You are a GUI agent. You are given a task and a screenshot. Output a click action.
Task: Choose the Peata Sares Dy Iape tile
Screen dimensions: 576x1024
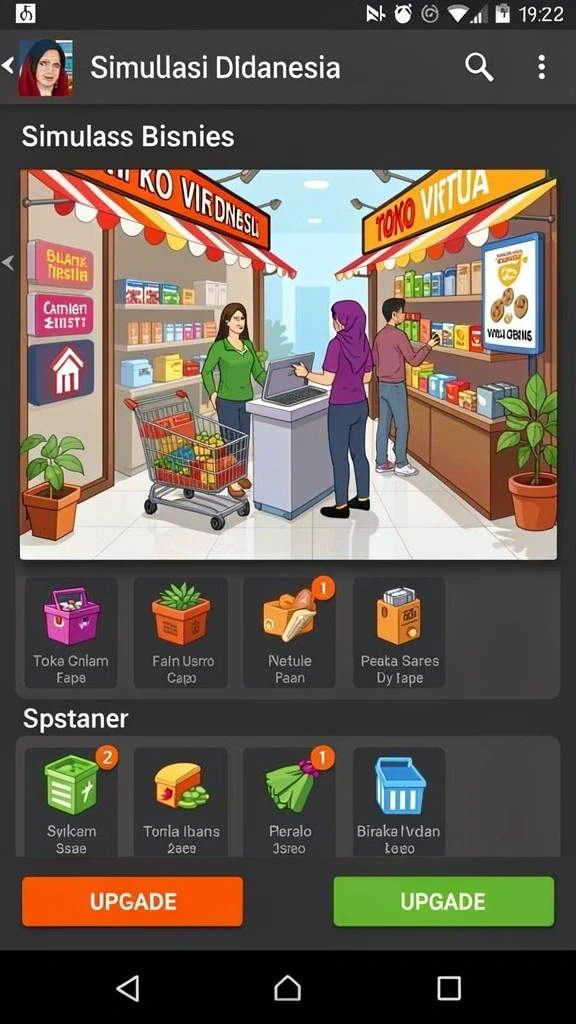click(x=399, y=632)
